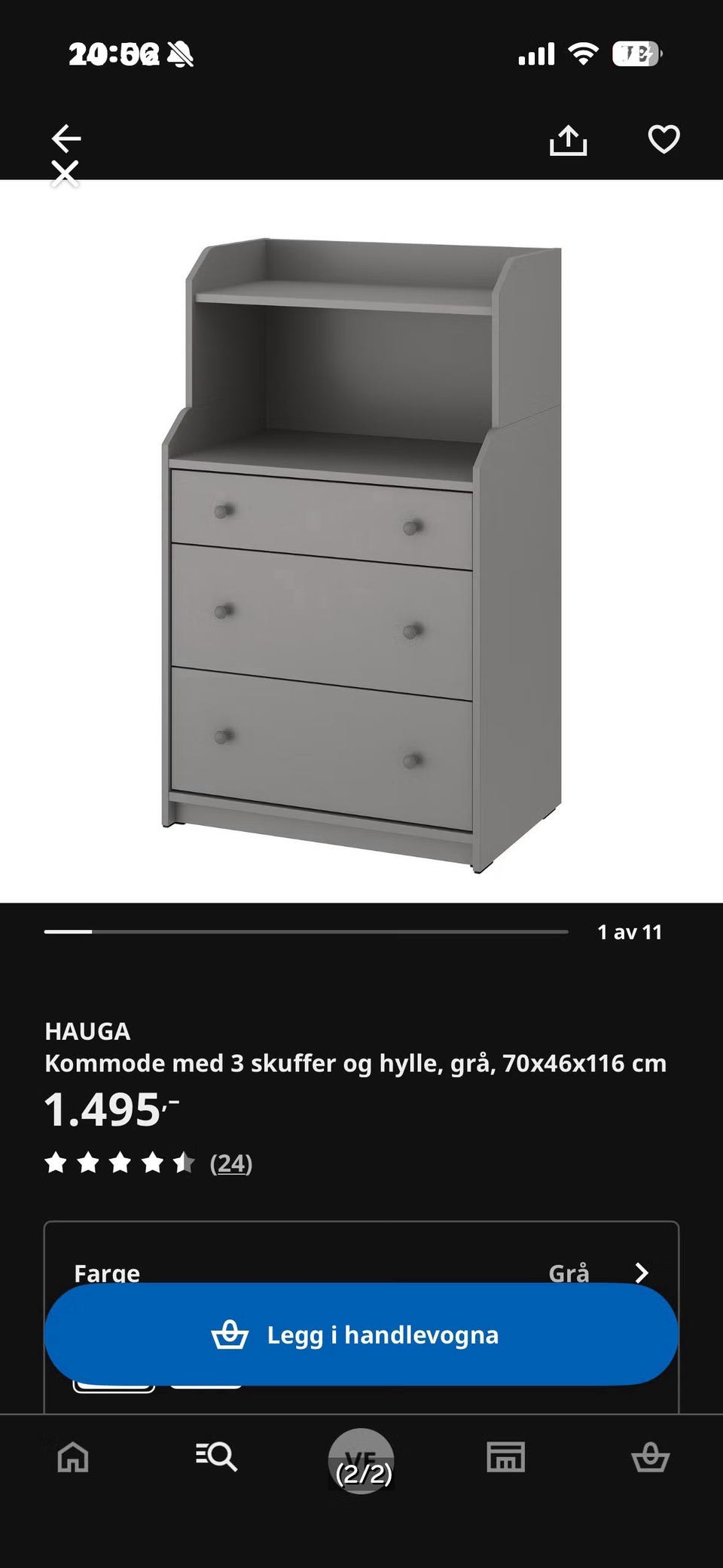Share this HAUGA product
The image size is (723, 1568).
(x=568, y=140)
